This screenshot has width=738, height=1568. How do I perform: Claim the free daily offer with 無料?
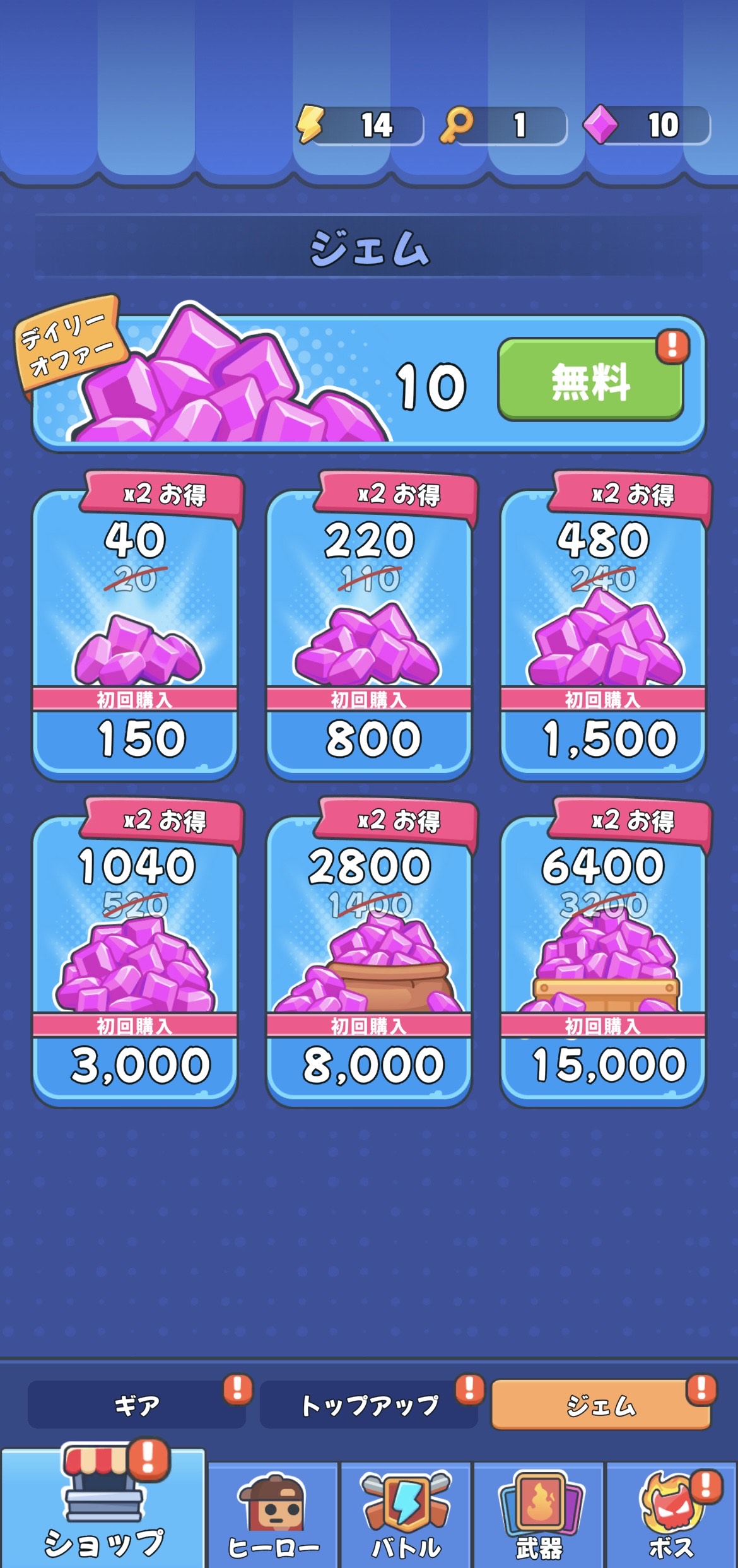(590, 380)
